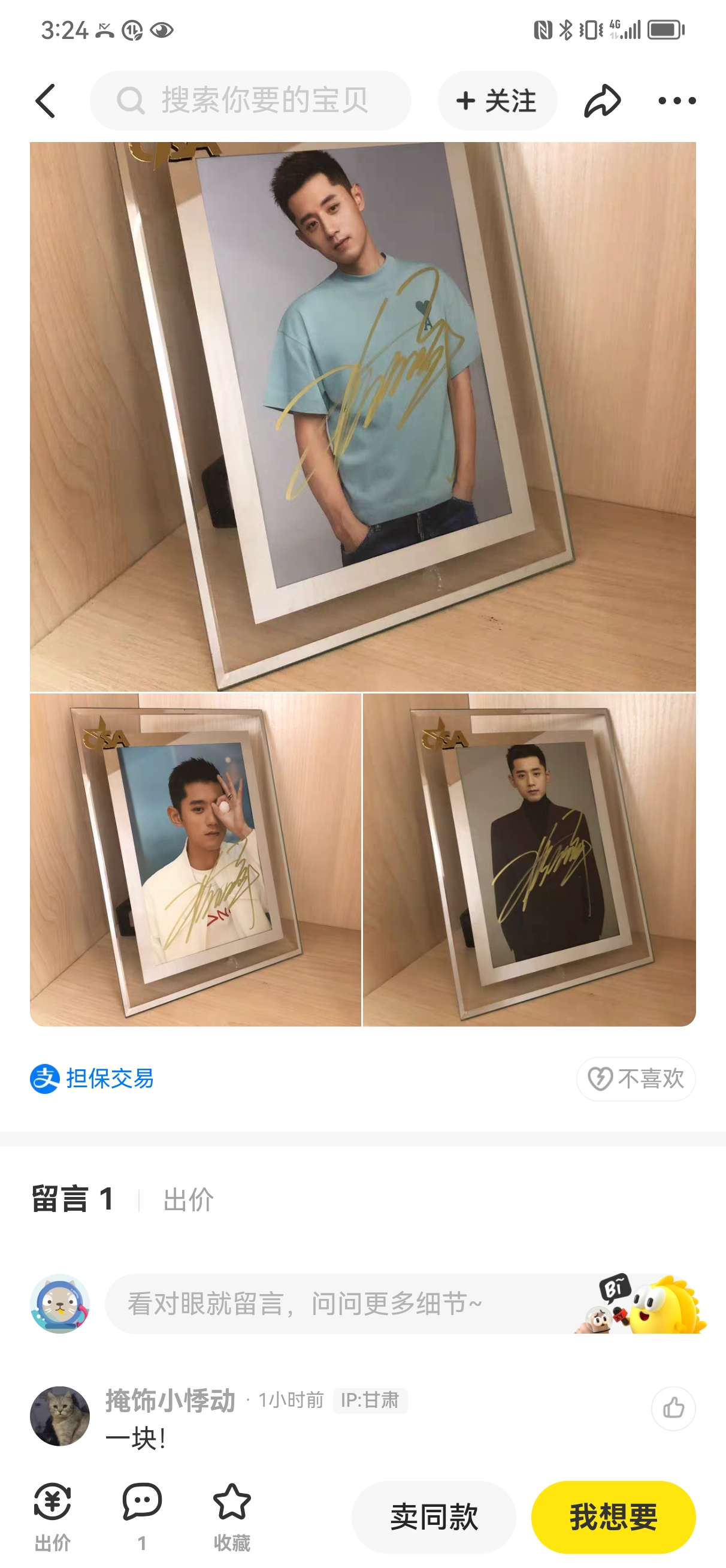Like the comment by 掩饰小悸动

click(x=673, y=1408)
